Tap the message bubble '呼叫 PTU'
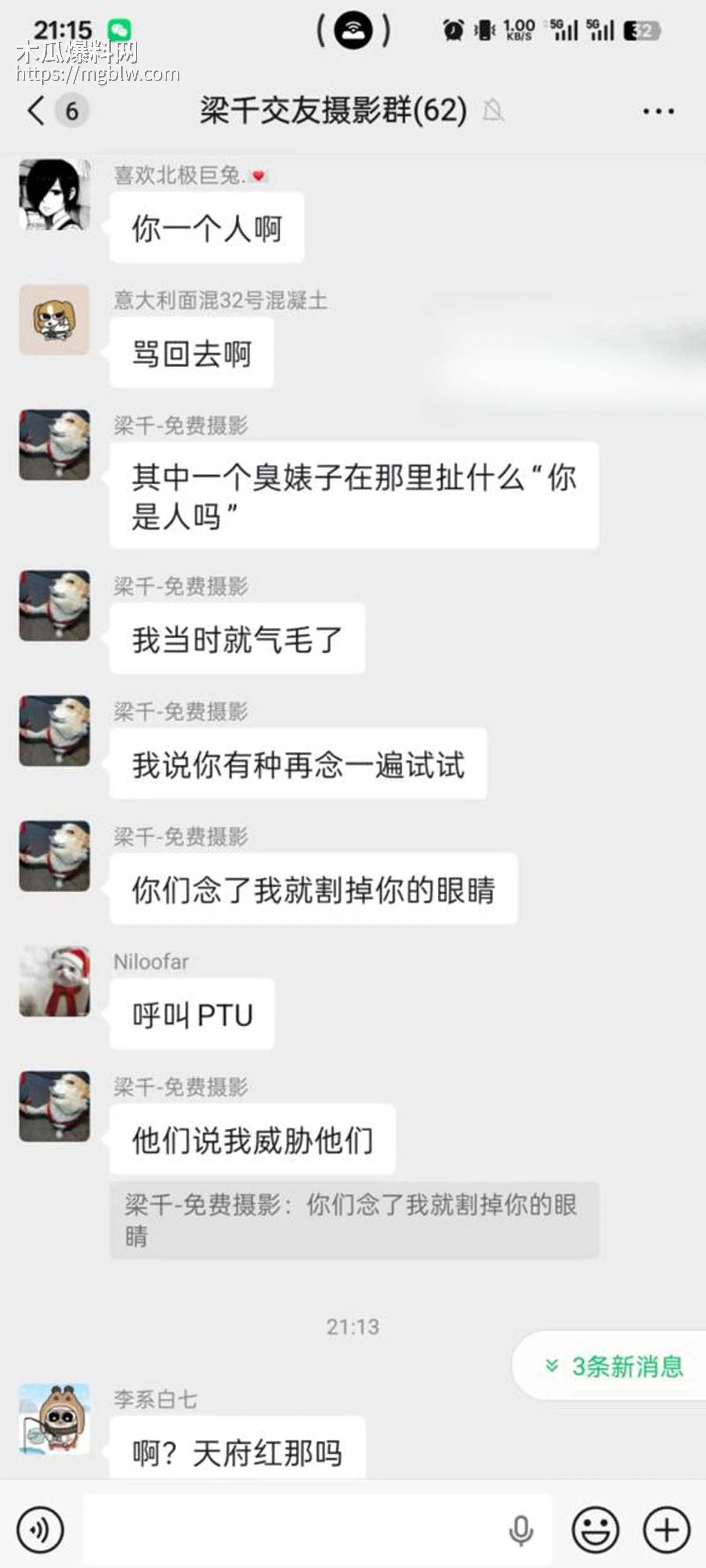The width and height of the screenshot is (706, 1568). point(191,1014)
